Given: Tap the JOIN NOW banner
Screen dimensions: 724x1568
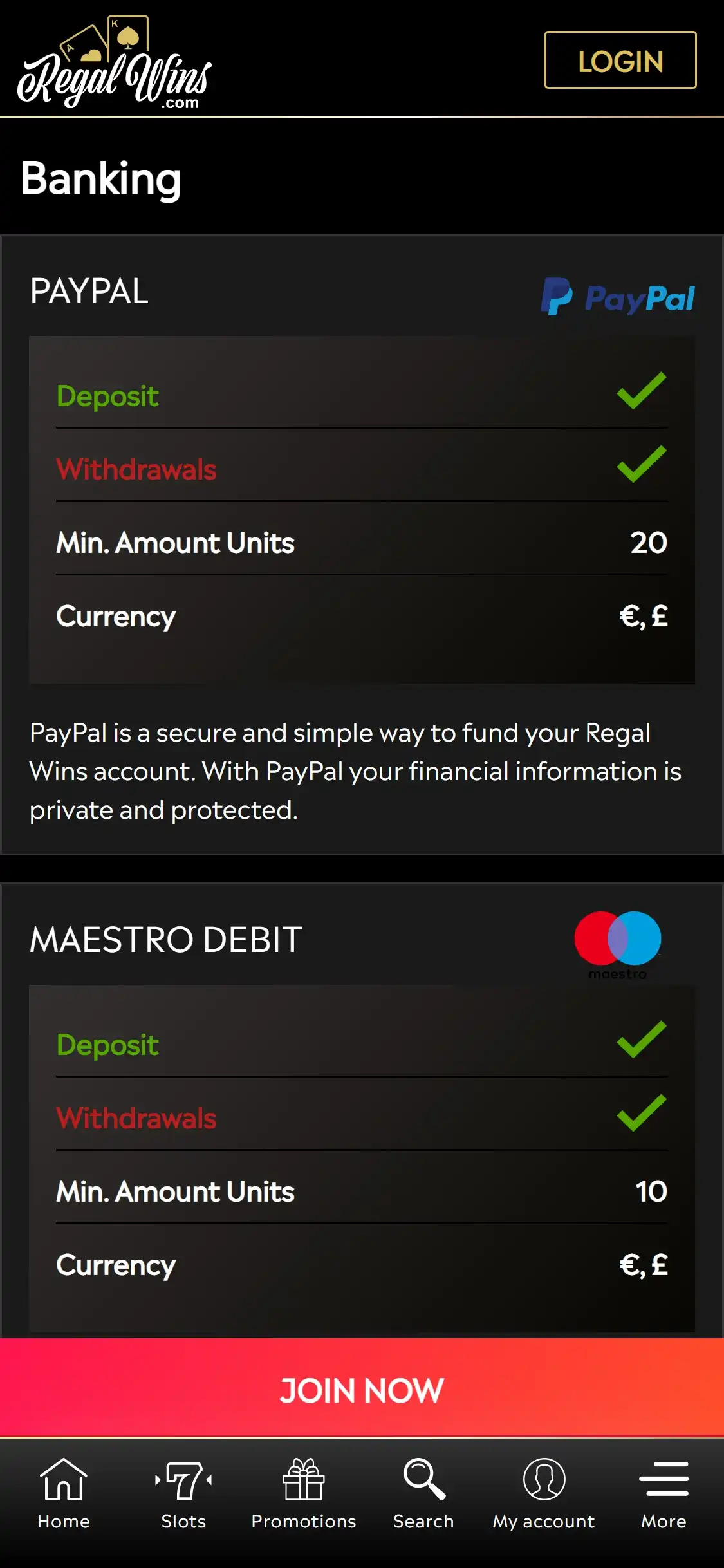Looking at the screenshot, I should click(x=362, y=1389).
